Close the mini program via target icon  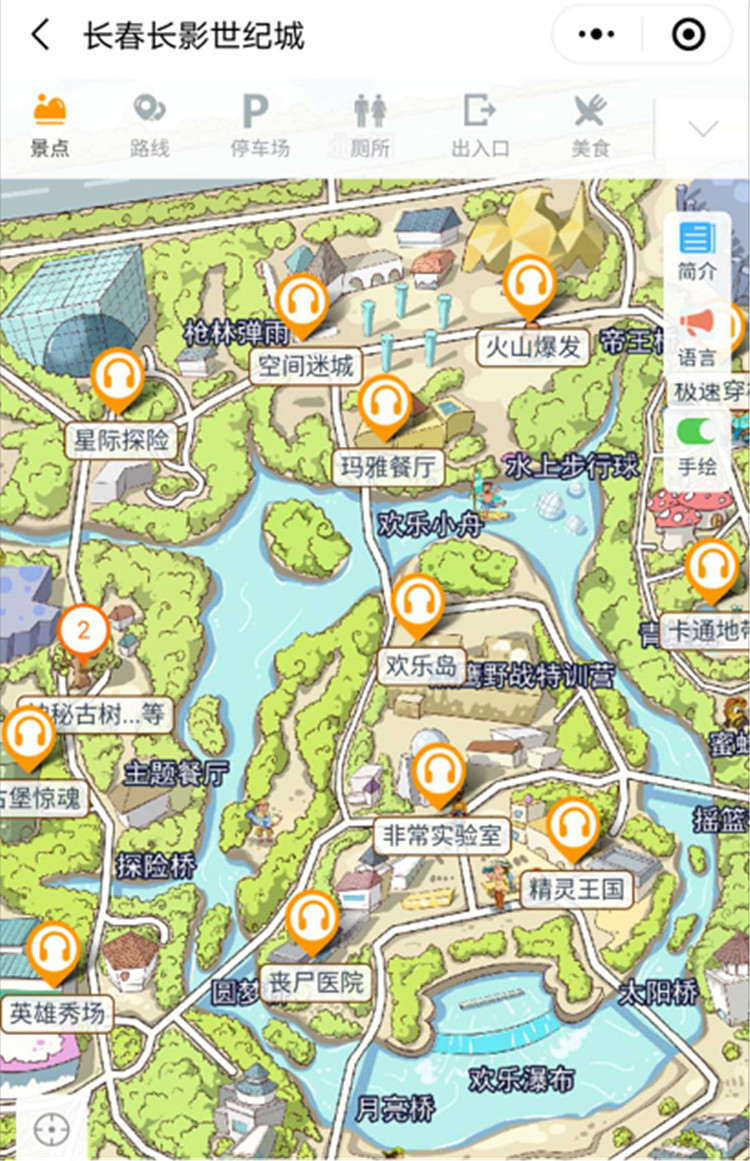tap(688, 36)
